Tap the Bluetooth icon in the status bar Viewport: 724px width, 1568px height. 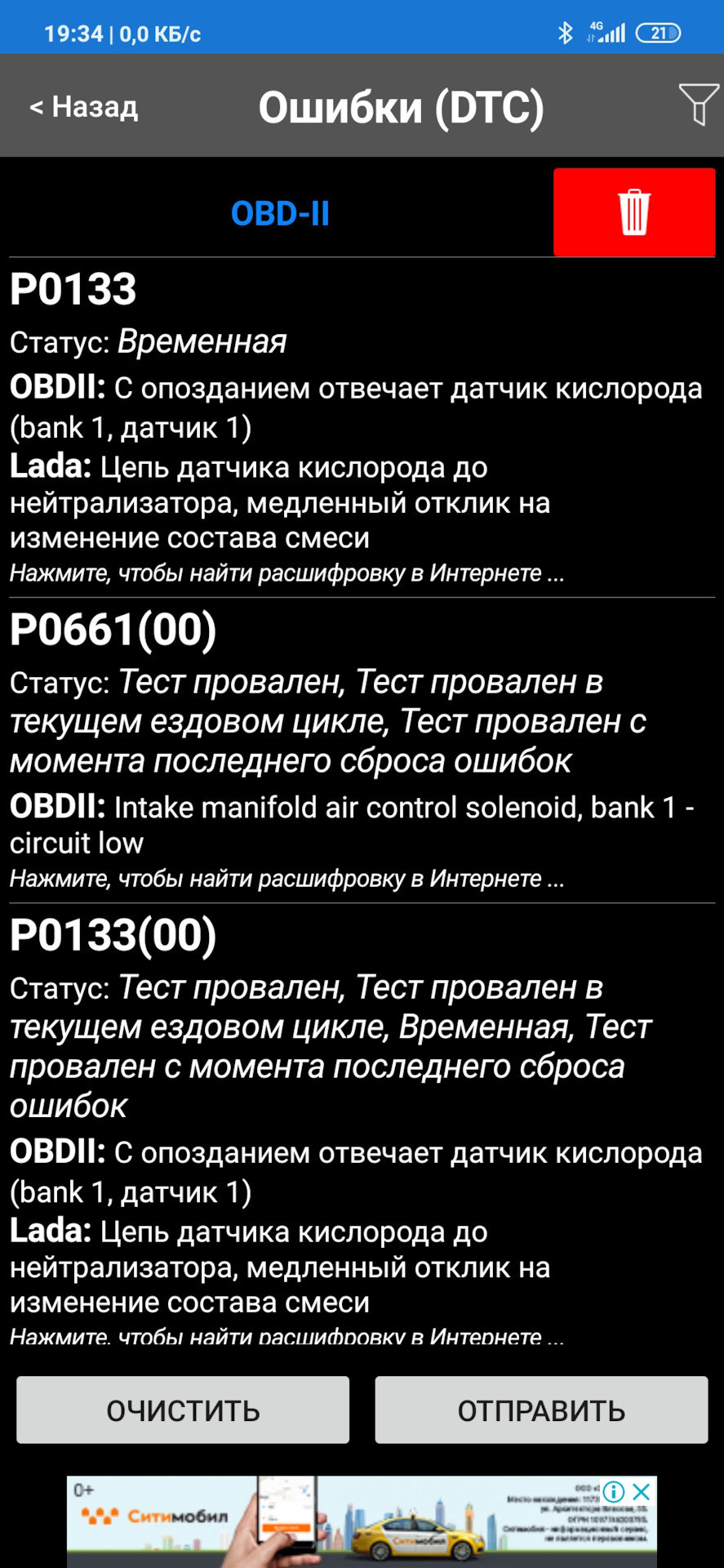point(566,32)
